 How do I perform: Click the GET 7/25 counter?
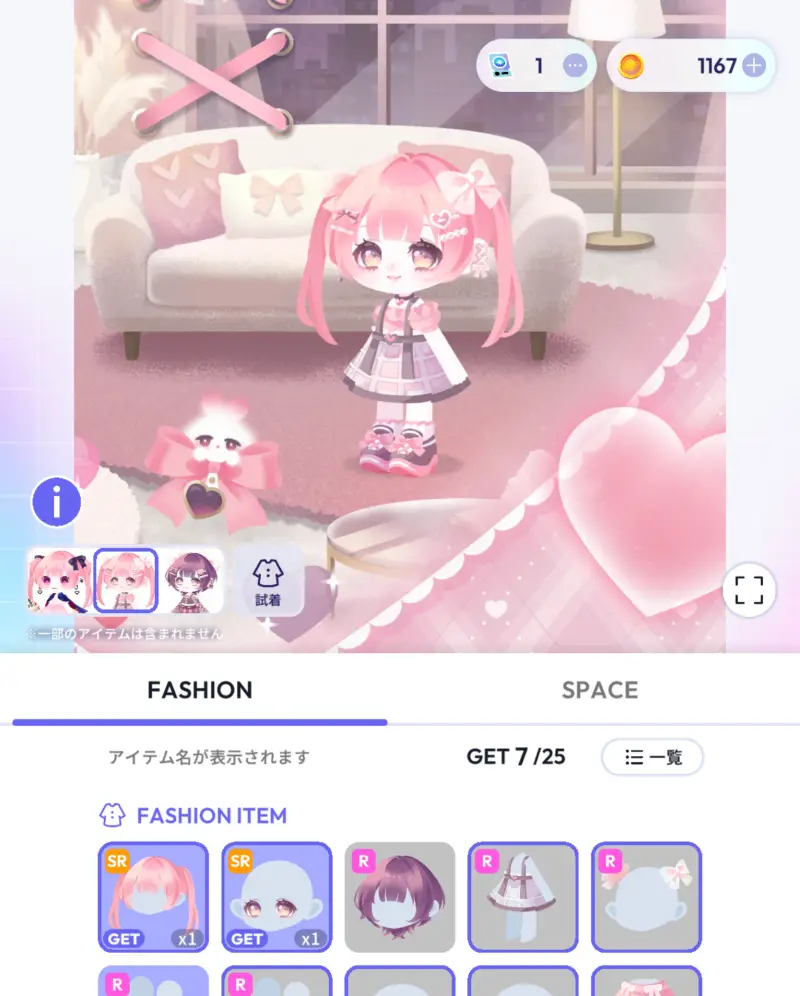coord(515,757)
